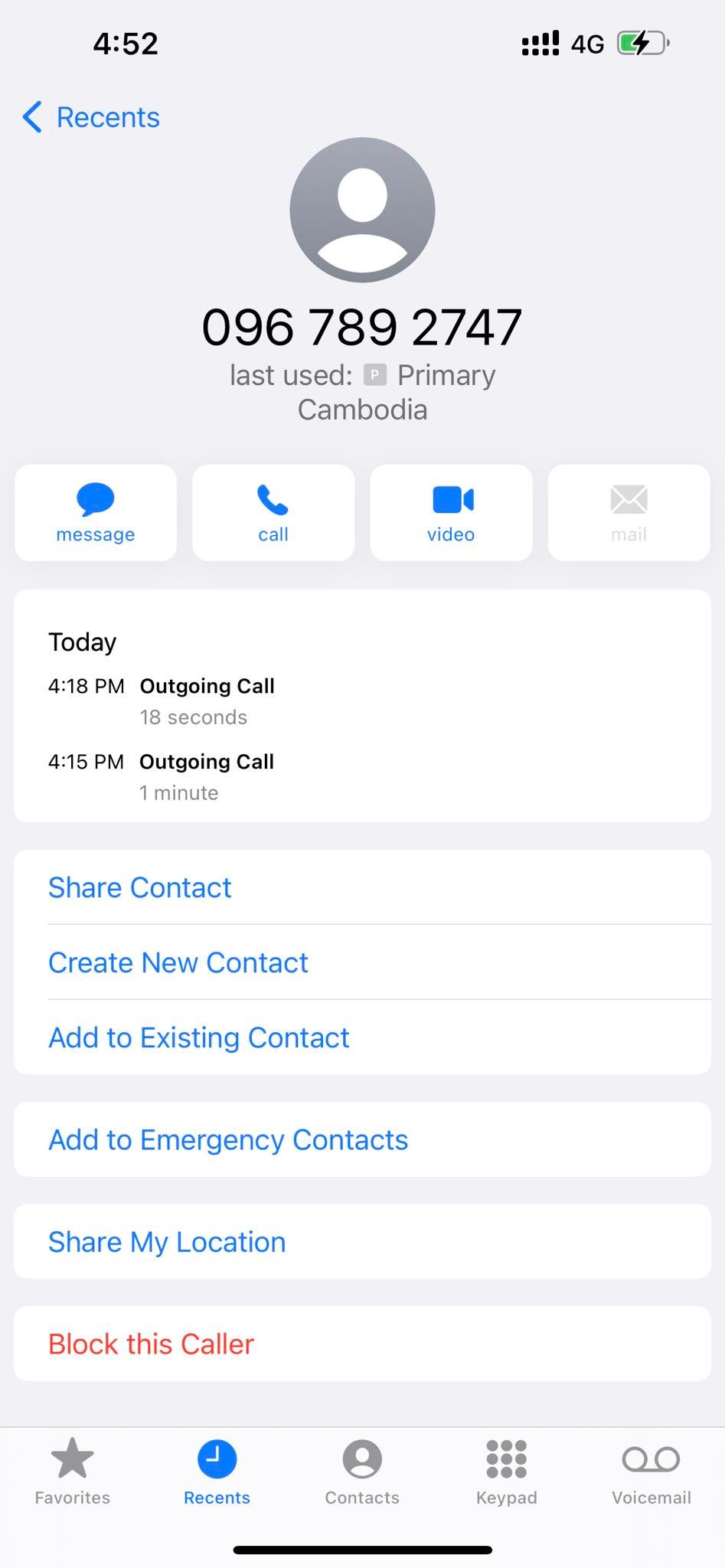Call the number 096 789 2747
This screenshot has width=725, height=1568.
pyautogui.click(x=273, y=512)
